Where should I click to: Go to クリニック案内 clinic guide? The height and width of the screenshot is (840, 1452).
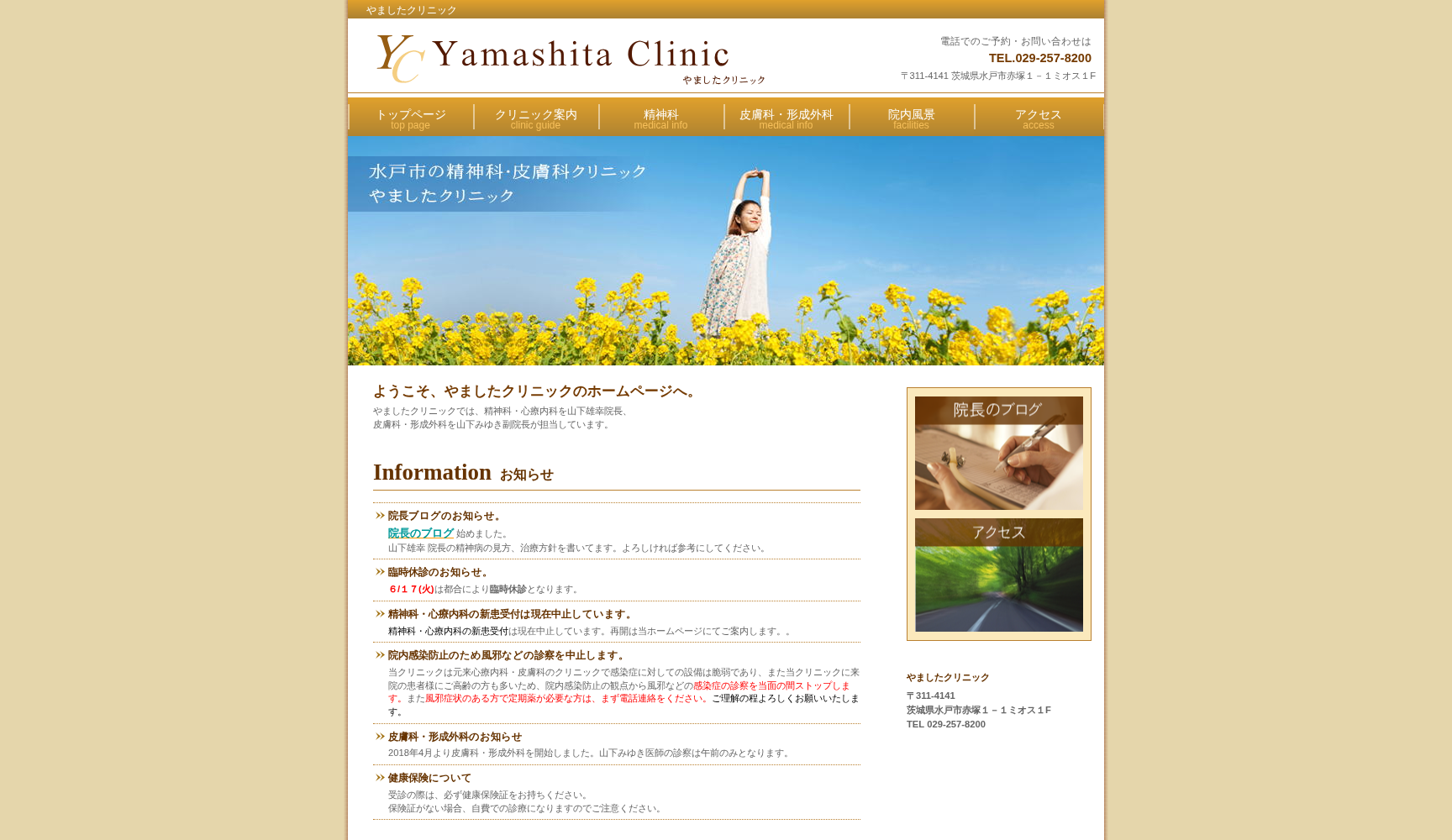(536, 118)
